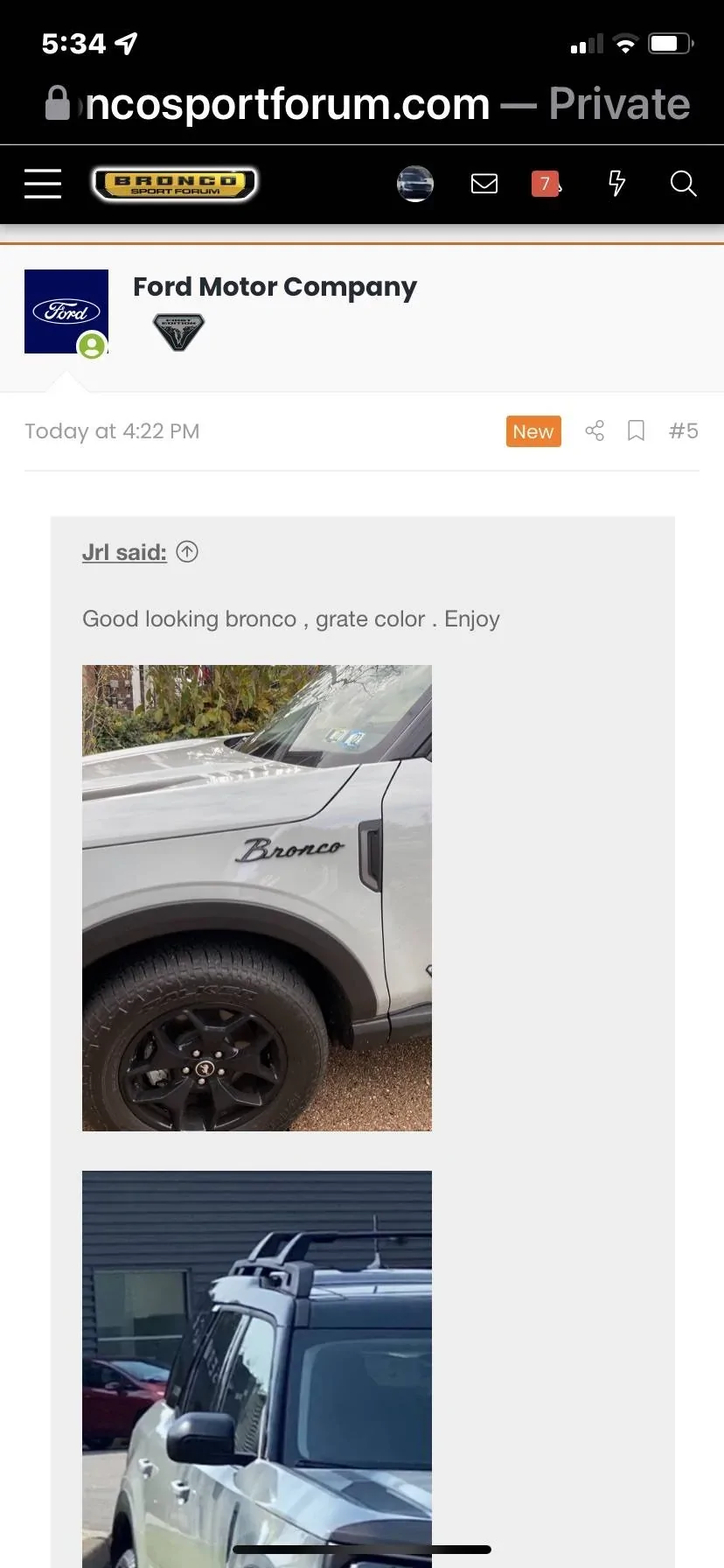Open the padlock site security info
The height and width of the screenshot is (1568, 724).
[56, 102]
